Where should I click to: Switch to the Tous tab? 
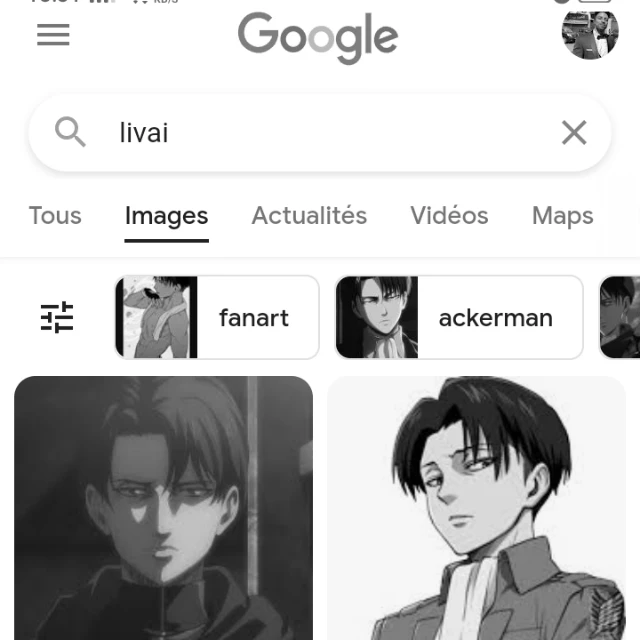(55, 216)
